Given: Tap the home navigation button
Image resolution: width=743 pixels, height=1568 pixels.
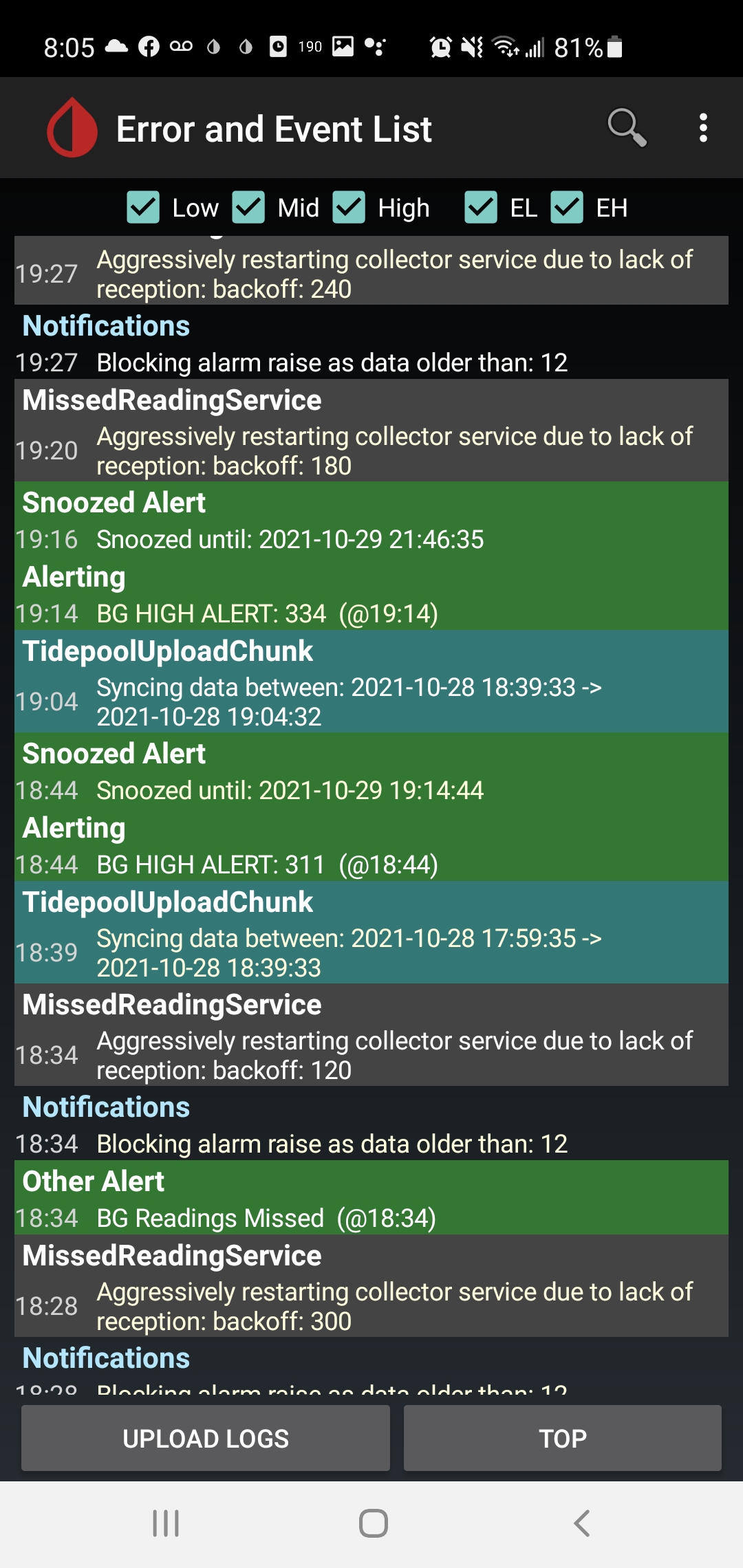Looking at the screenshot, I should (x=371, y=1521).
